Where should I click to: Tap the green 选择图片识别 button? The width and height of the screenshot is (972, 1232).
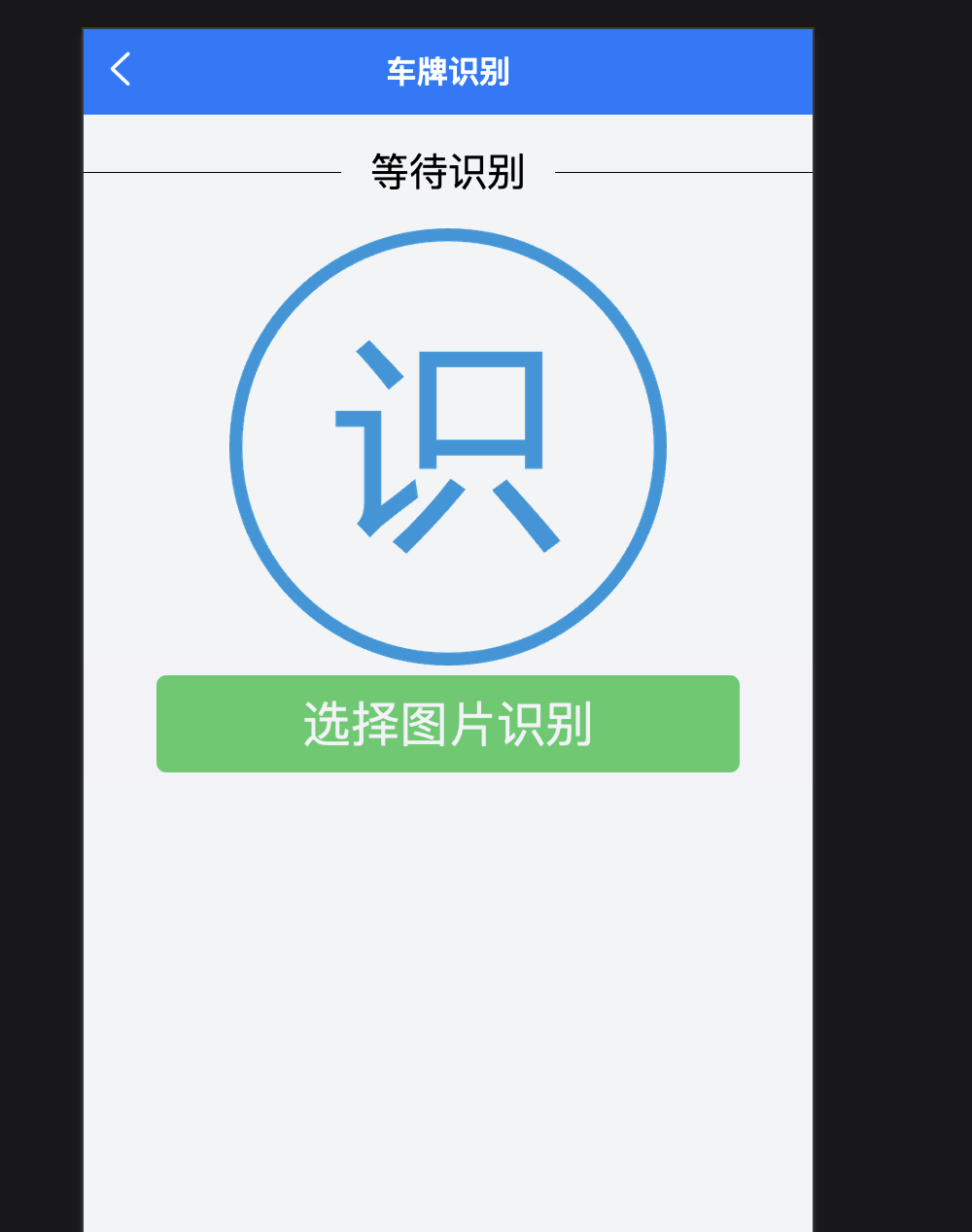[x=447, y=724]
